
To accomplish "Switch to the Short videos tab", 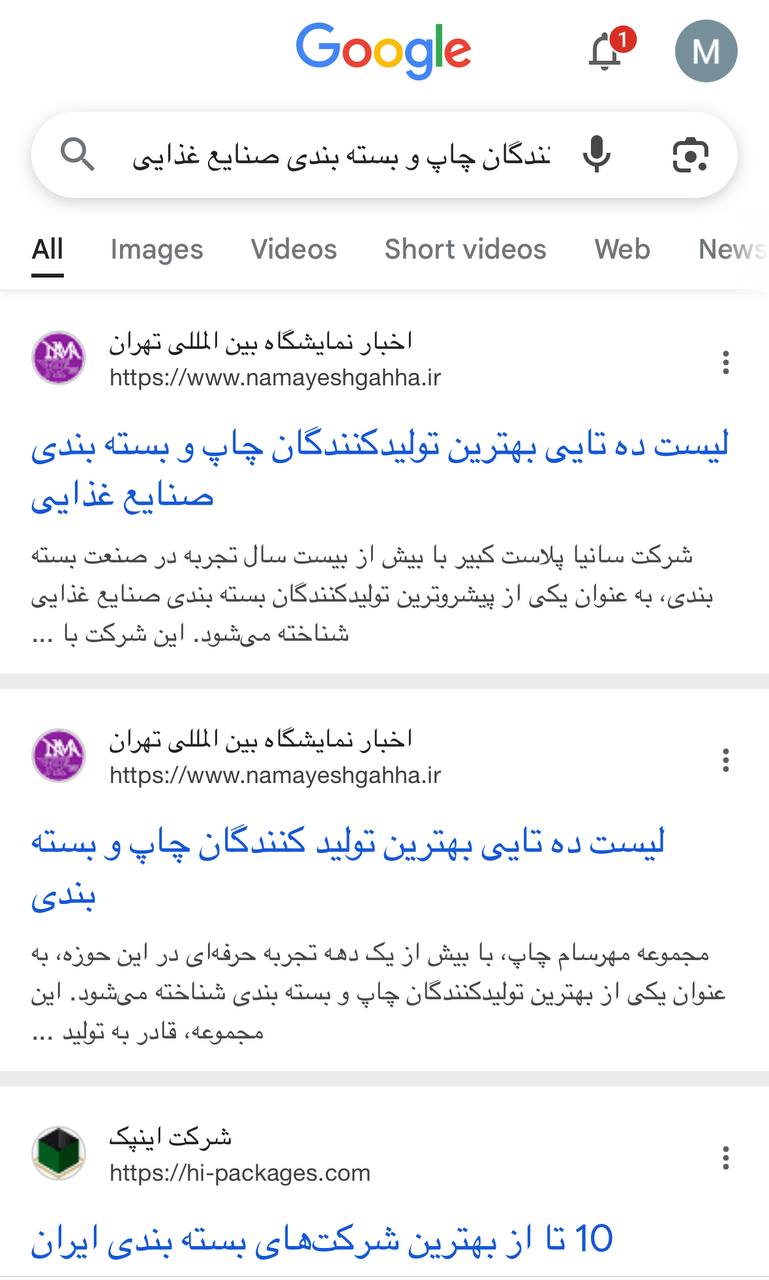I will tap(465, 249).
